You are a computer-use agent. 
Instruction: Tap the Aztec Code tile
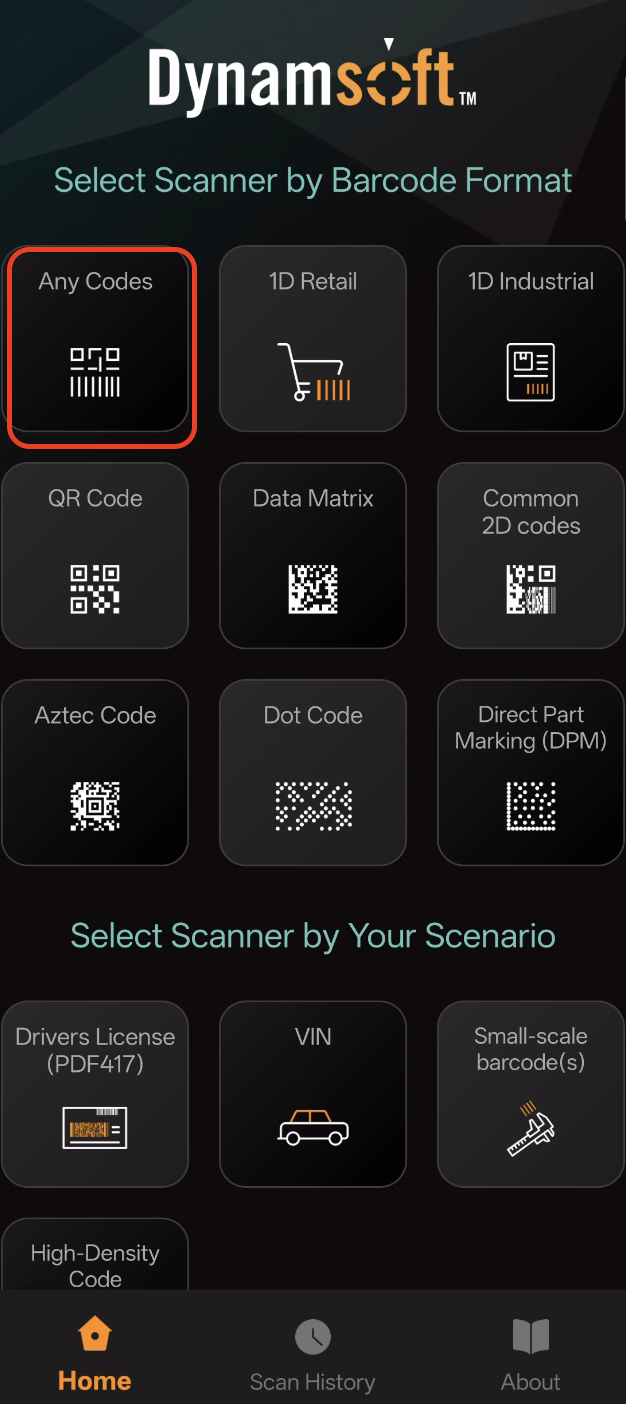(x=96, y=773)
